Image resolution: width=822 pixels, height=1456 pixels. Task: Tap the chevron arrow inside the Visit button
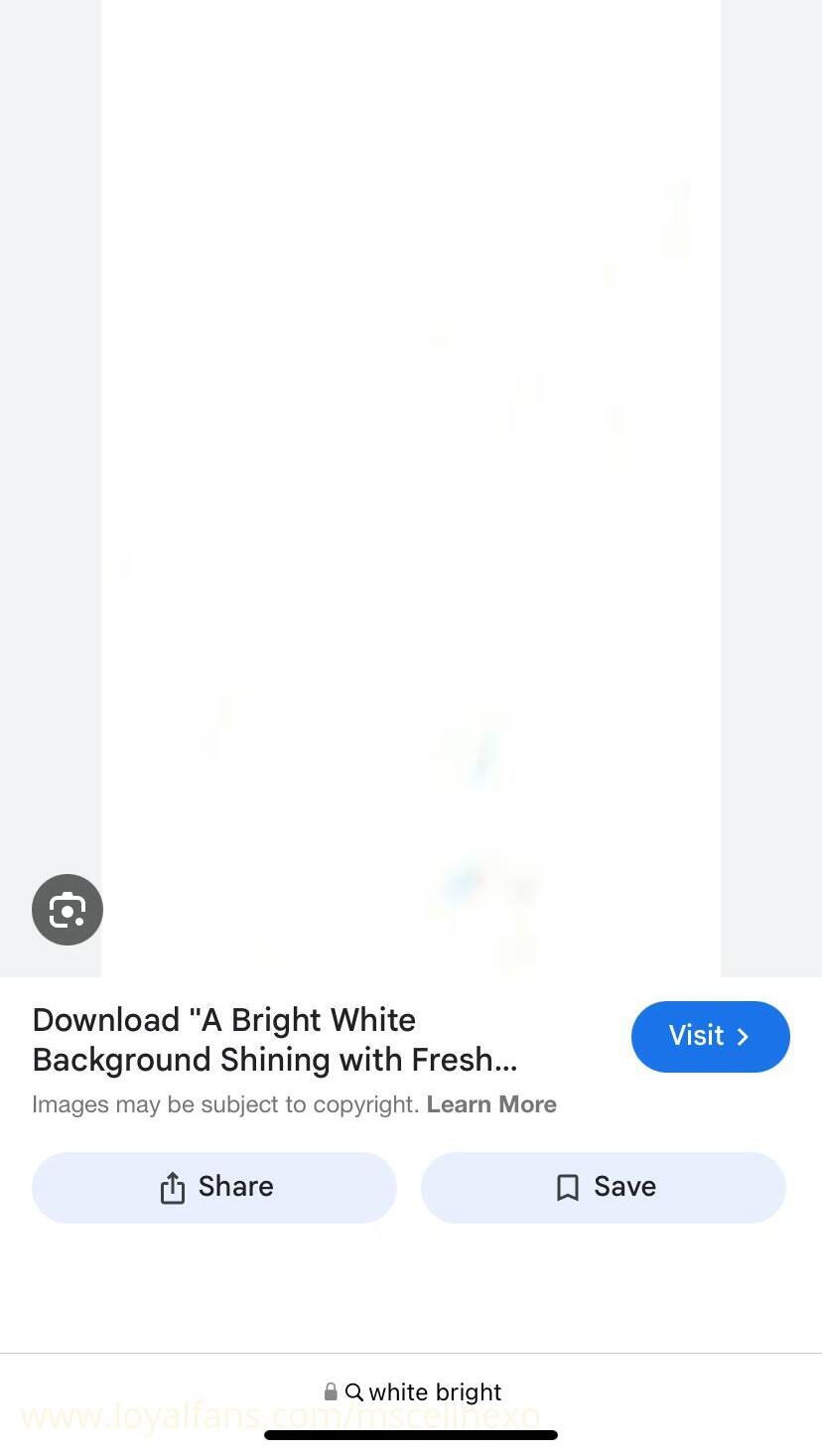pos(743,1036)
